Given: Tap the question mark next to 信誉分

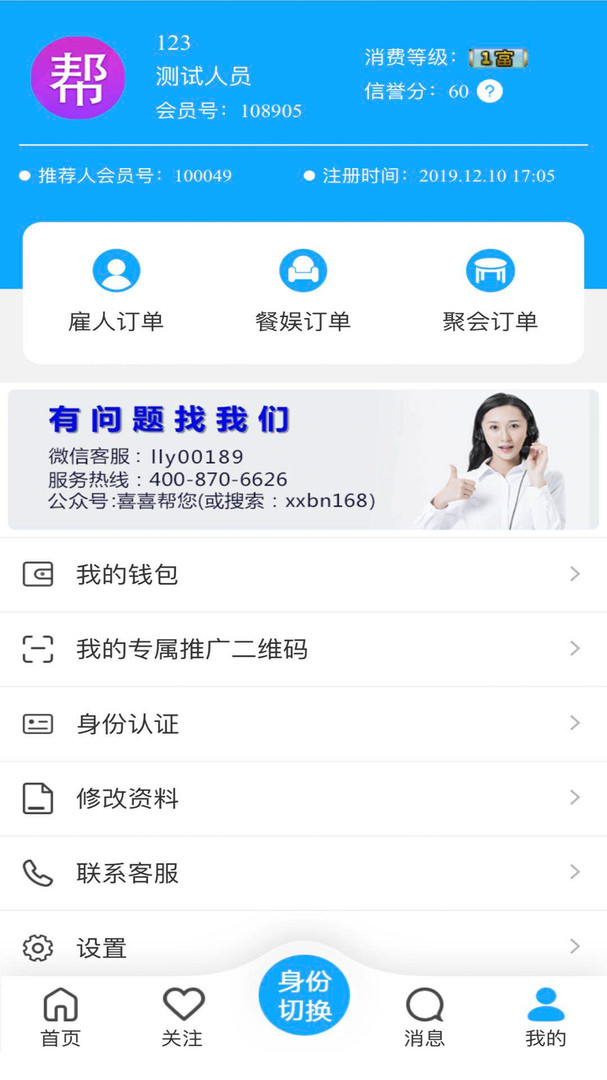Looking at the screenshot, I should pos(489,92).
